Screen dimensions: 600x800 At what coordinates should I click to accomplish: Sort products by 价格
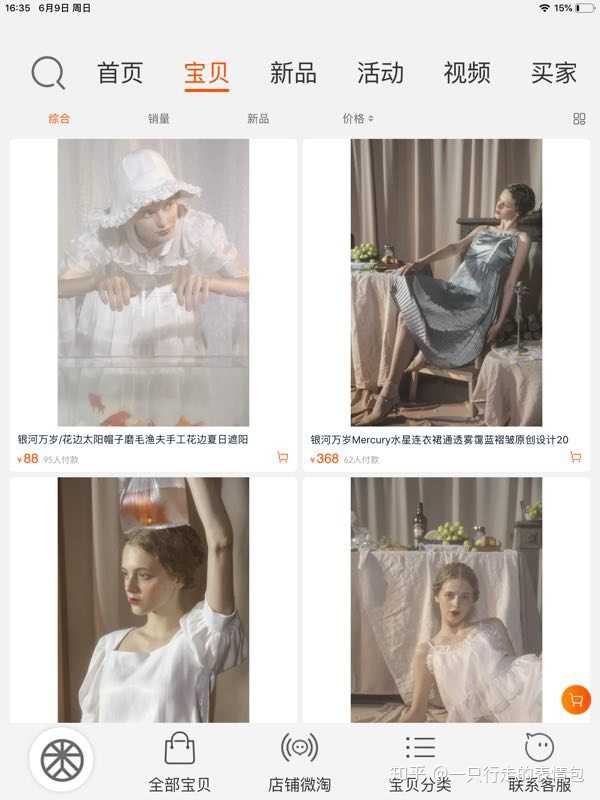pyautogui.click(x=357, y=119)
